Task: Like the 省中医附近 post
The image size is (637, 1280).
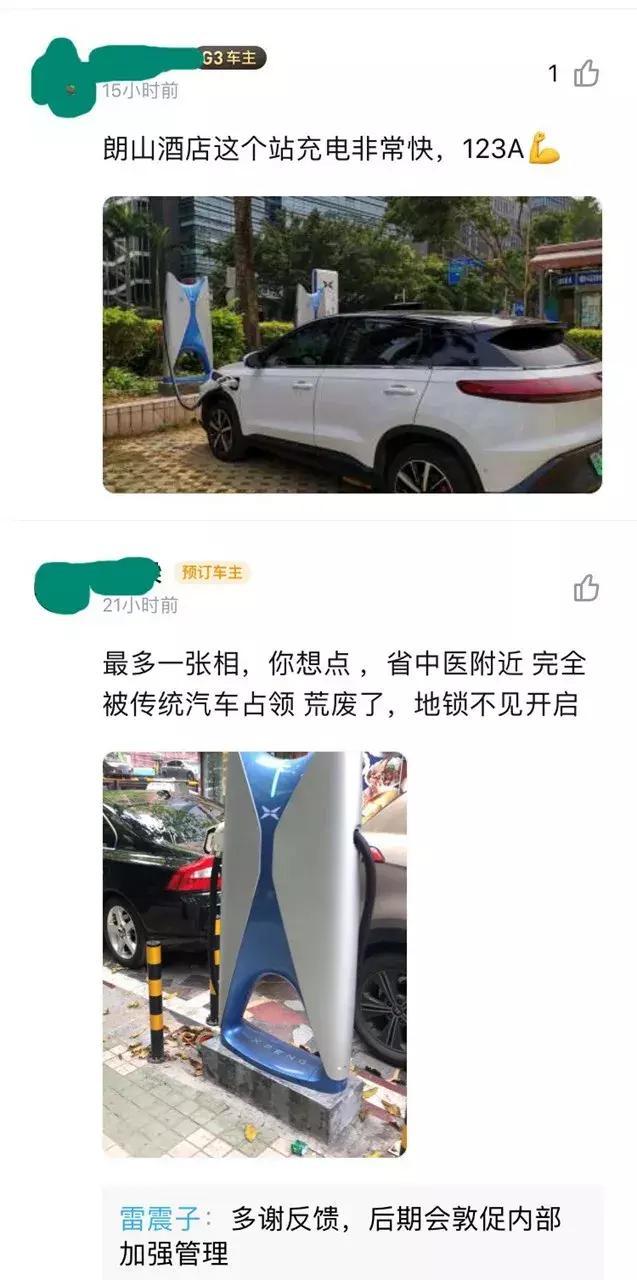Action: [586, 588]
